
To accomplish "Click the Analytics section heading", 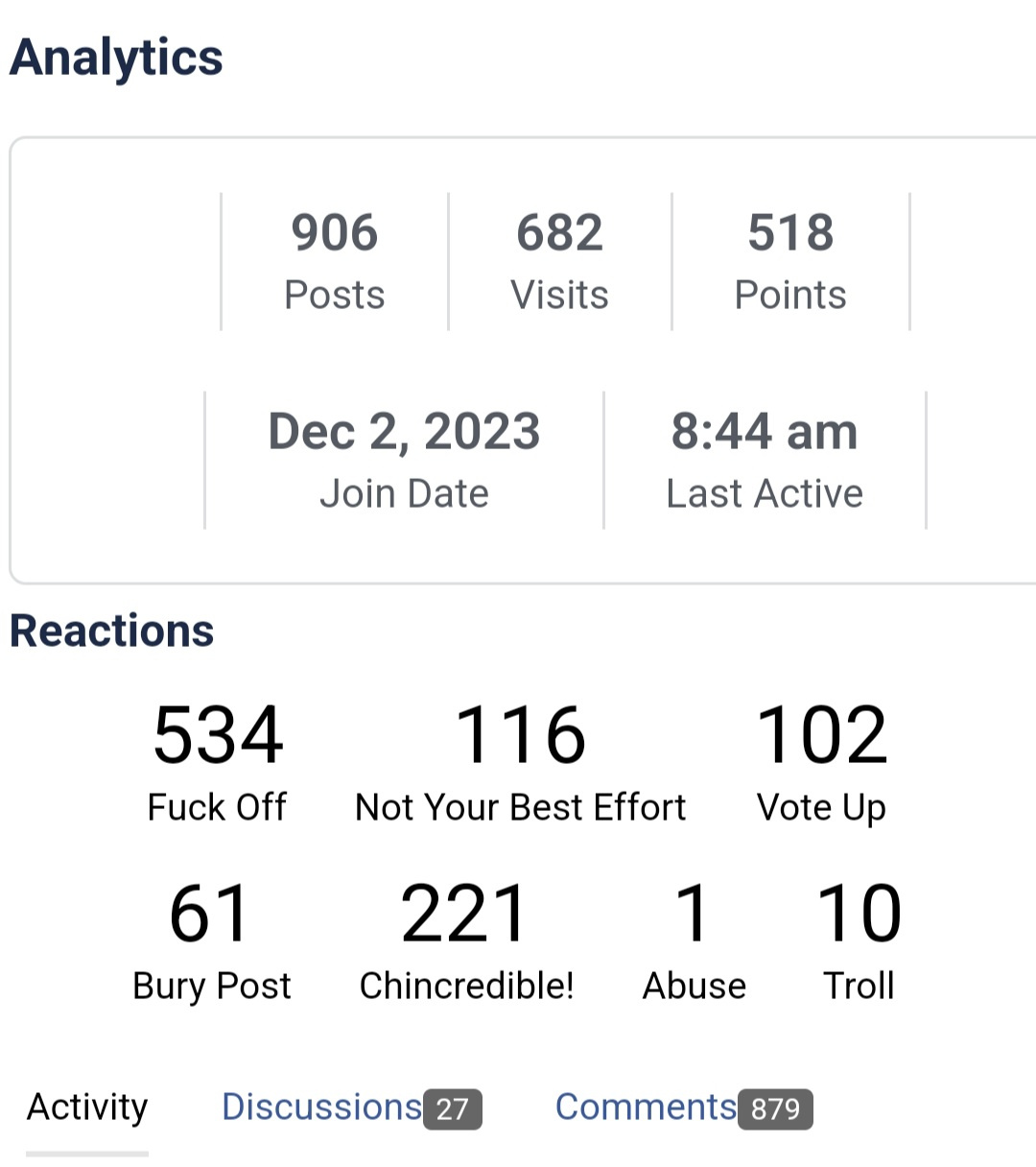I will (116, 58).
